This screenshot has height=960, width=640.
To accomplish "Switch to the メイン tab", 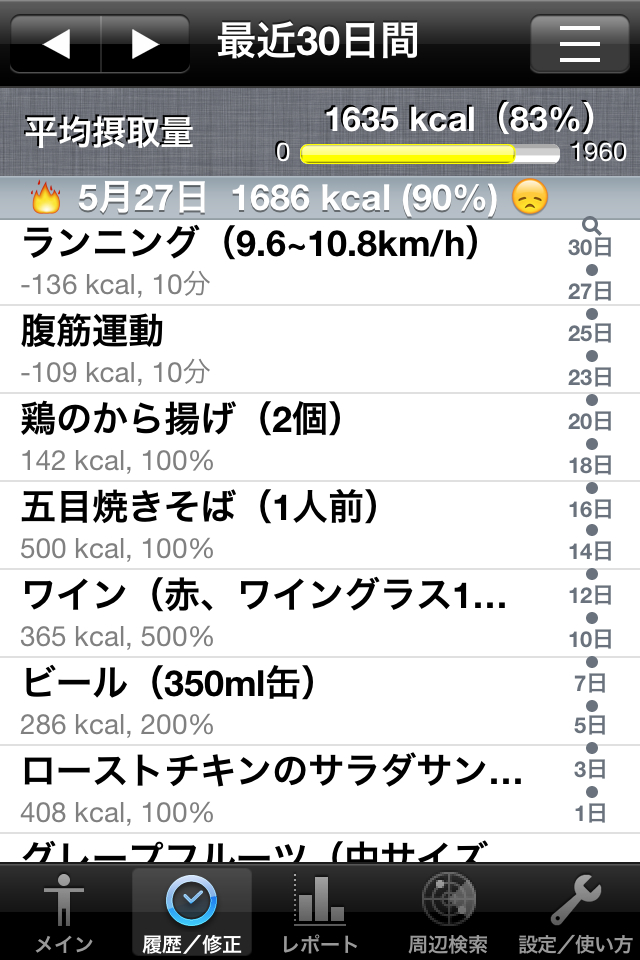I will coord(64,912).
